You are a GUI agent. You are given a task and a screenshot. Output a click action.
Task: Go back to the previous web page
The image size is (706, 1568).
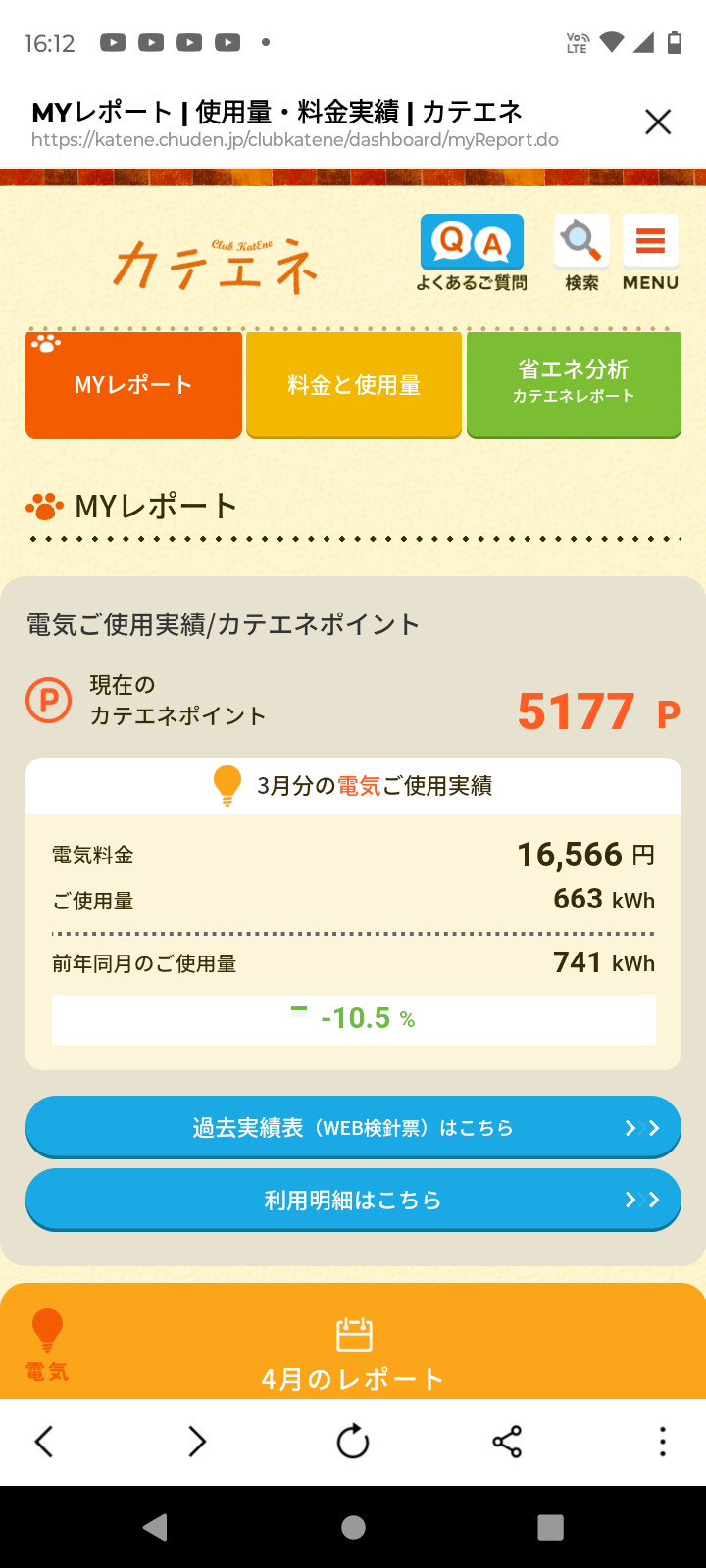pos(44,1442)
